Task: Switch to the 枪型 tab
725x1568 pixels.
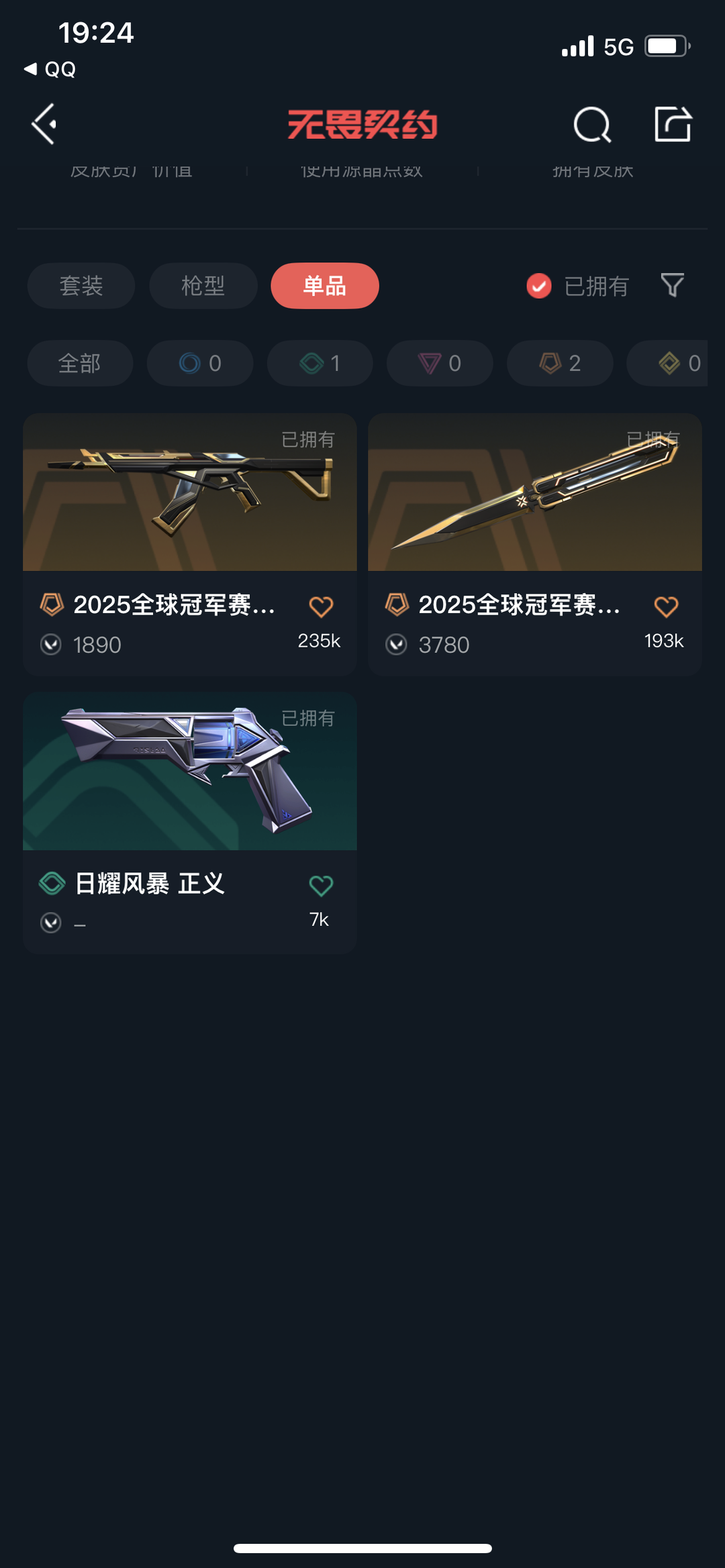Action: click(203, 286)
